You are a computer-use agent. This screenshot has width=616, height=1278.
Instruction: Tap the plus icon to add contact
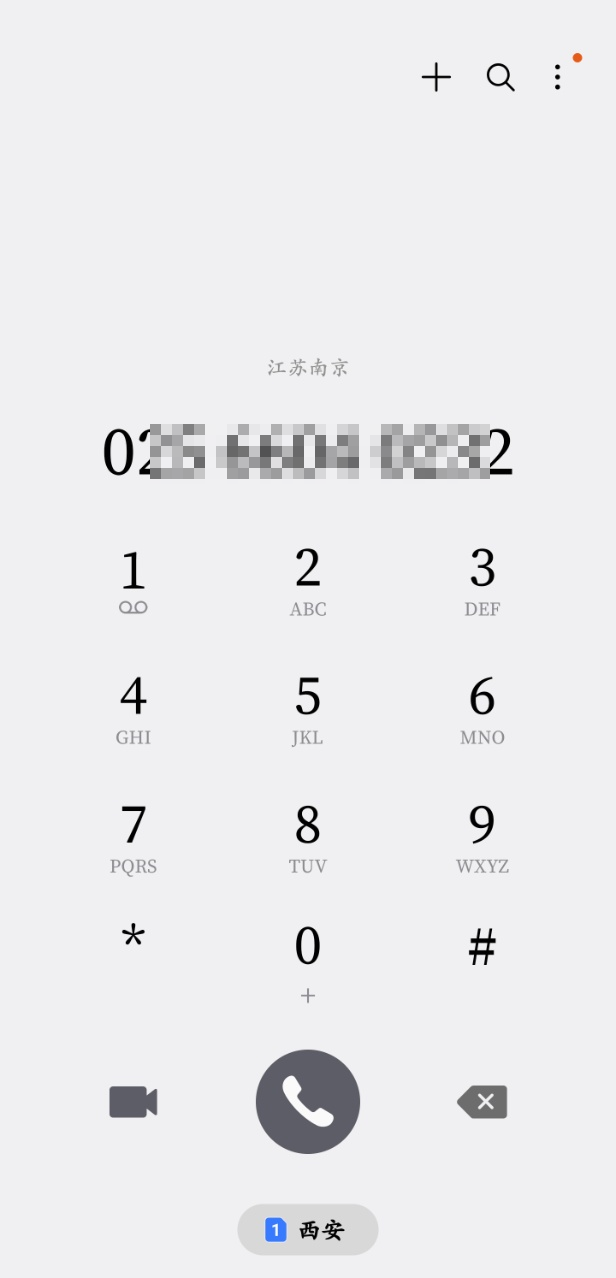point(436,77)
